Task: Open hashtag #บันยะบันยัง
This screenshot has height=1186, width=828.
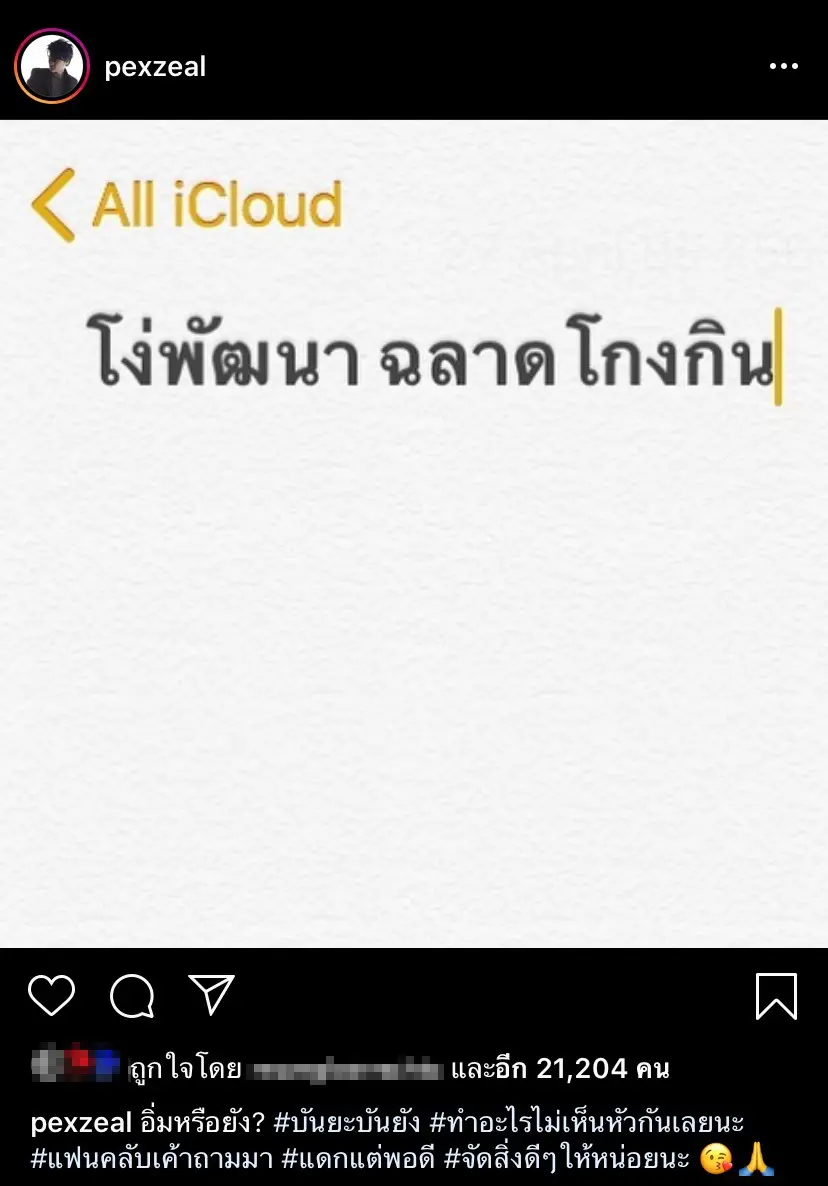Action: pyautogui.click(x=349, y=1123)
